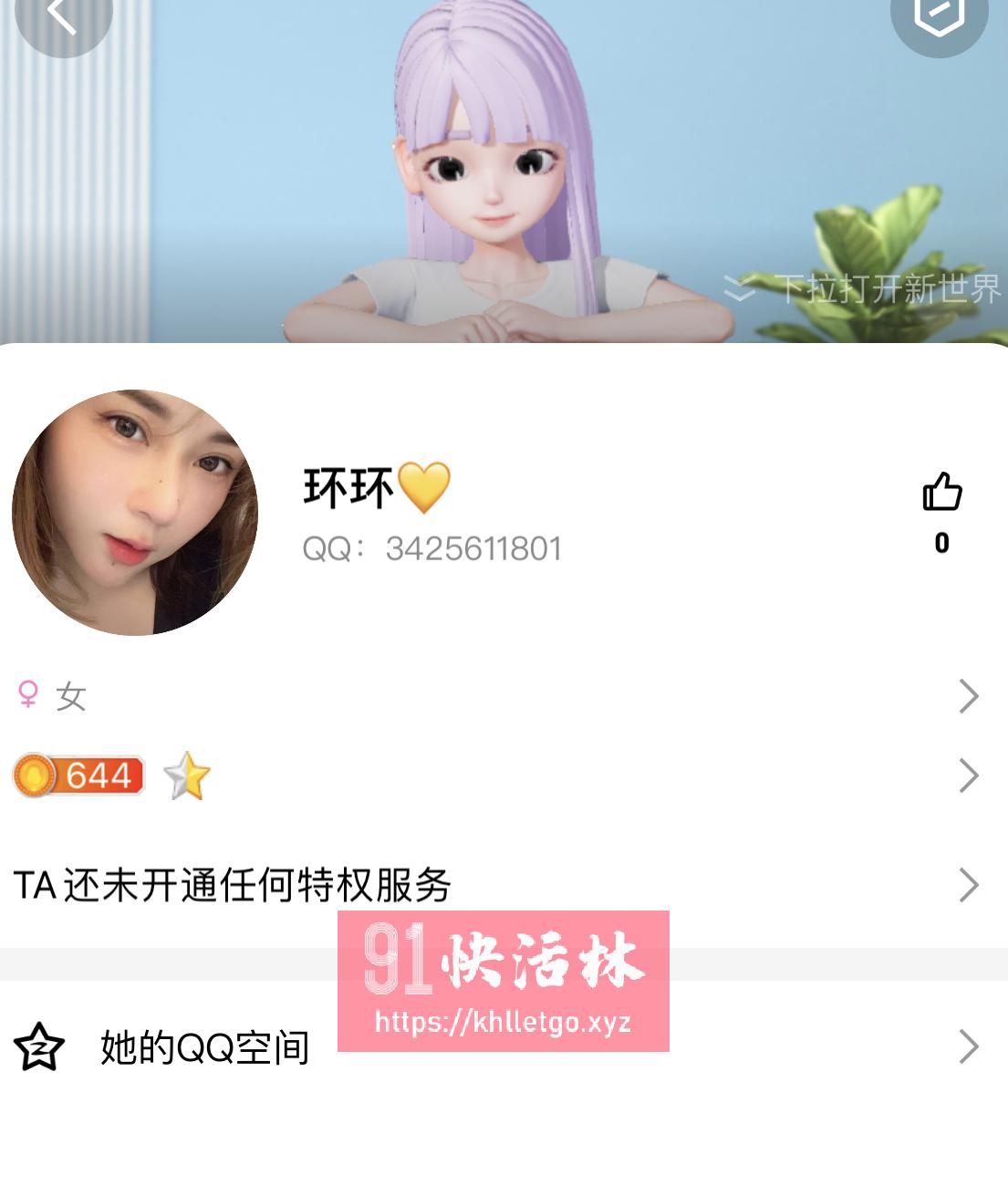Expand the privilege services row chevron
Viewport: 1008px width, 1197px height.
[x=969, y=884]
